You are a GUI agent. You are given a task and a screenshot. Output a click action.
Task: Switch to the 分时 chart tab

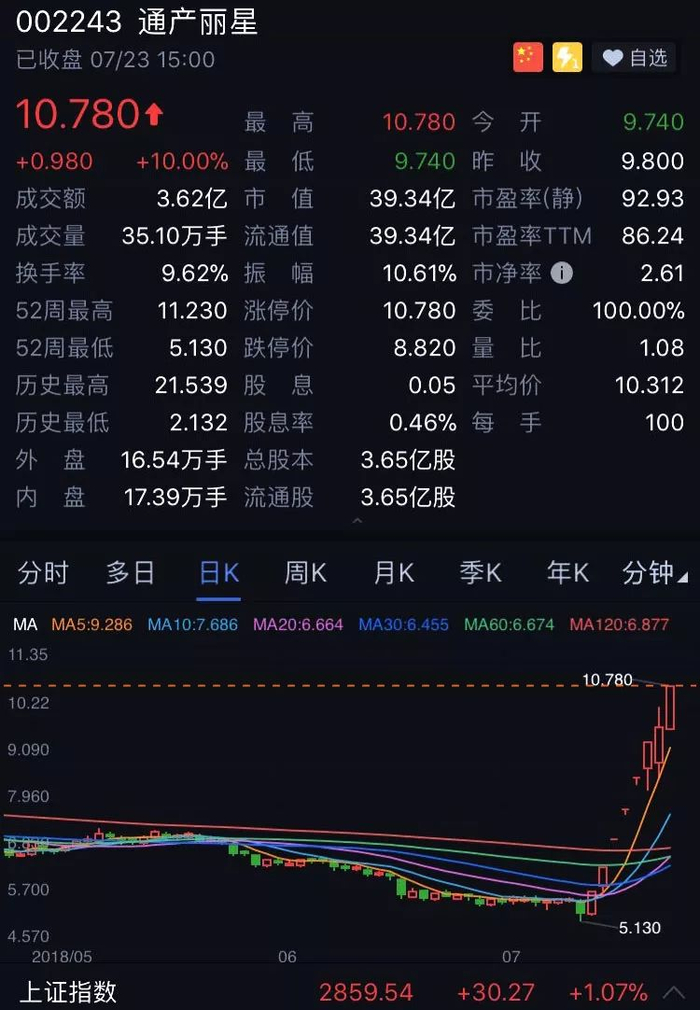tap(43, 573)
